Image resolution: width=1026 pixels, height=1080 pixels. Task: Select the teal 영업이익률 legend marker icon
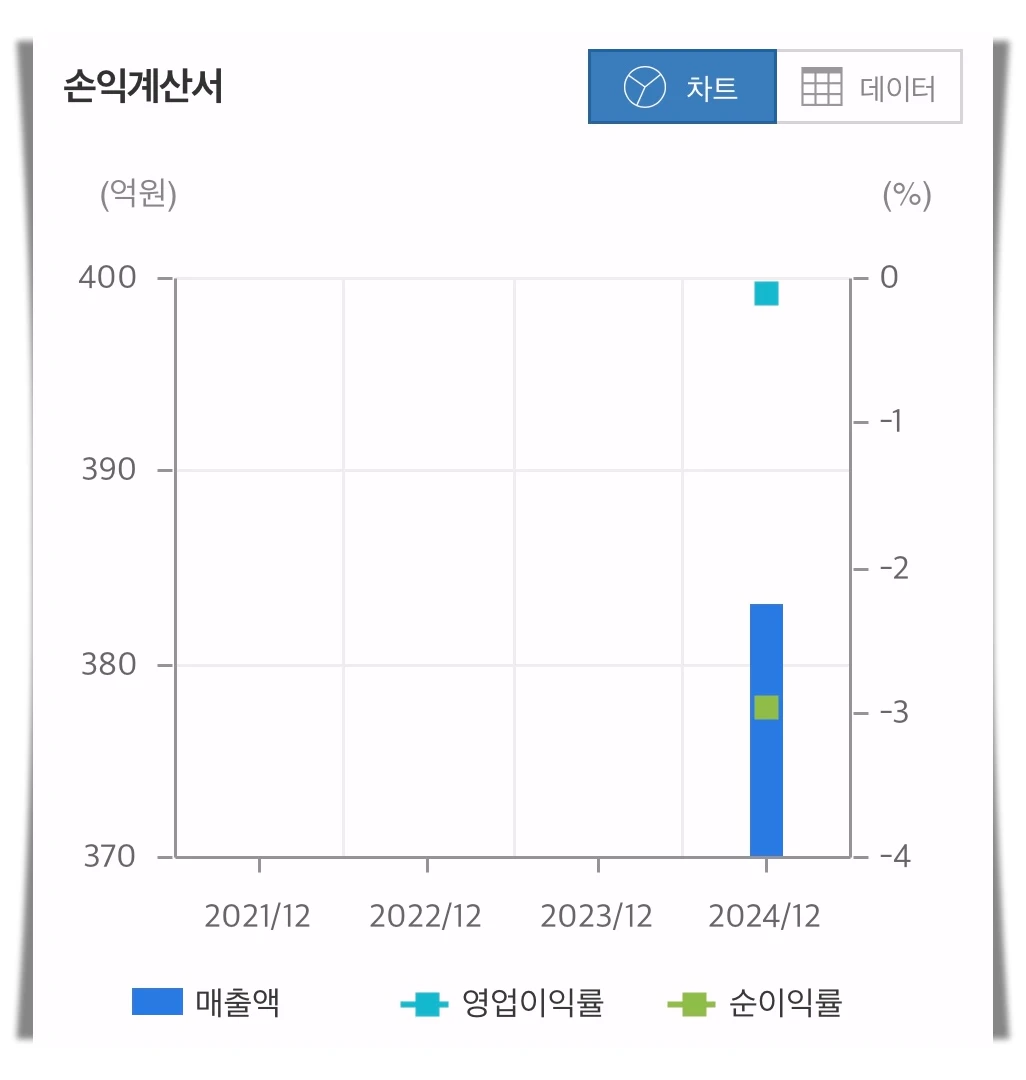pos(428,1000)
